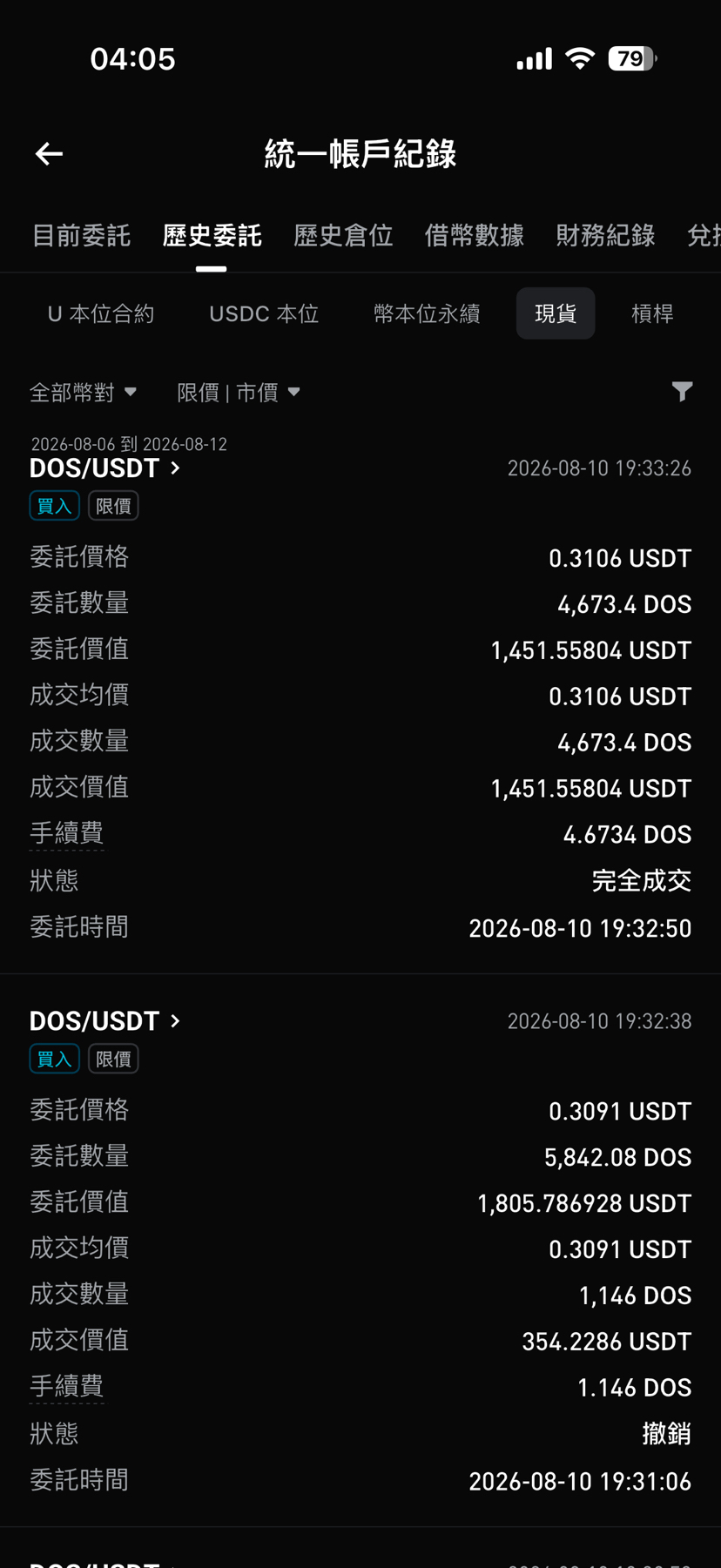
Task: Switch to the 目前委託 tab
Action: point(81,236)
